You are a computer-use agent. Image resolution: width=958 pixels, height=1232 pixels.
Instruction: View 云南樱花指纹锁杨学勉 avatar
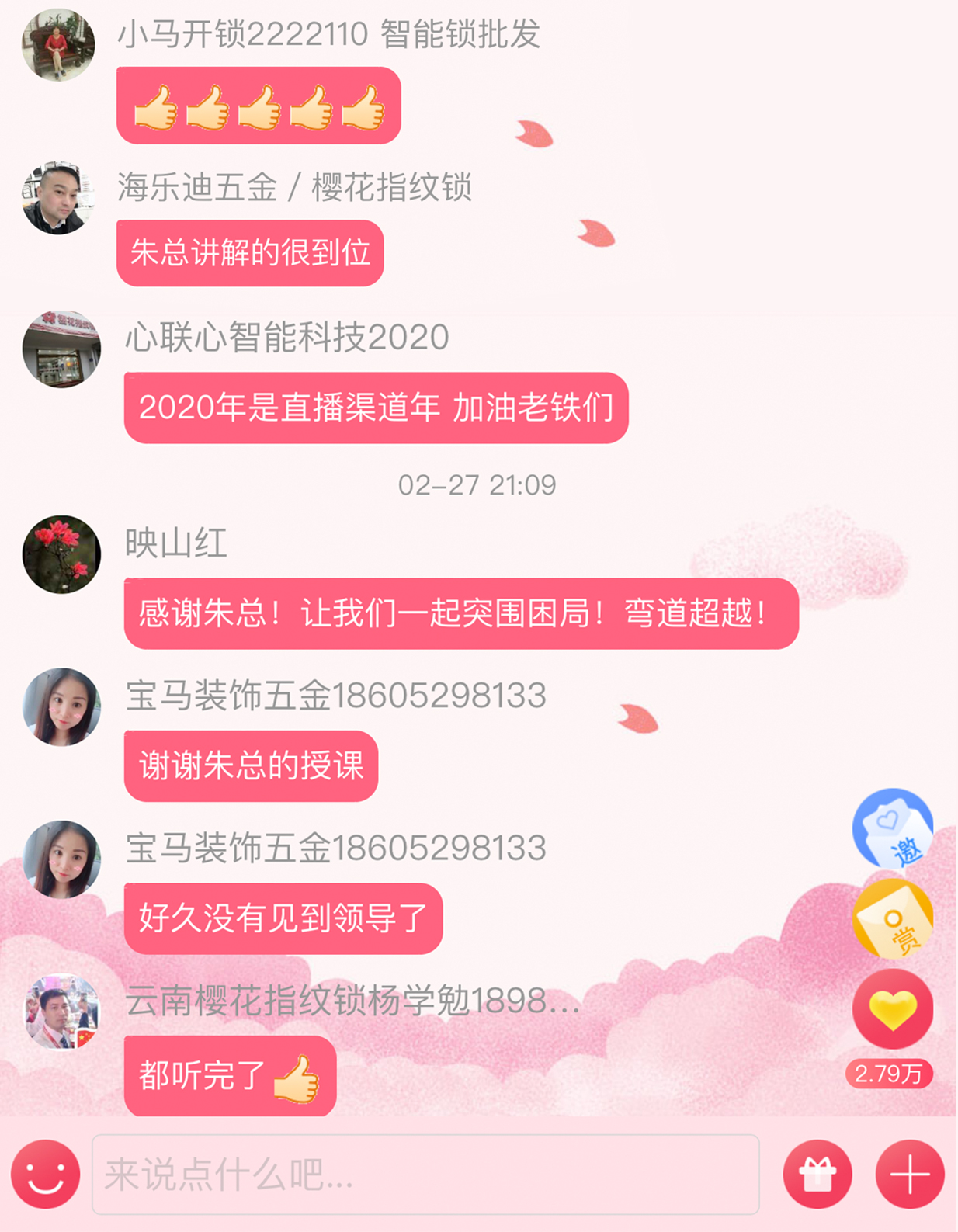(x=61, y=1011)
